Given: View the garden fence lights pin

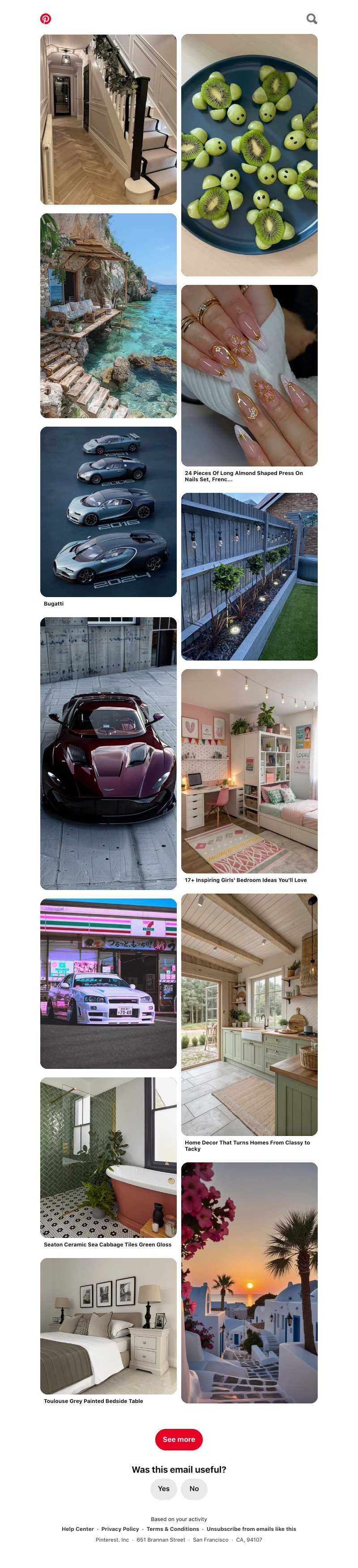Looking at the screenshot, I should [x=249, y=576].
